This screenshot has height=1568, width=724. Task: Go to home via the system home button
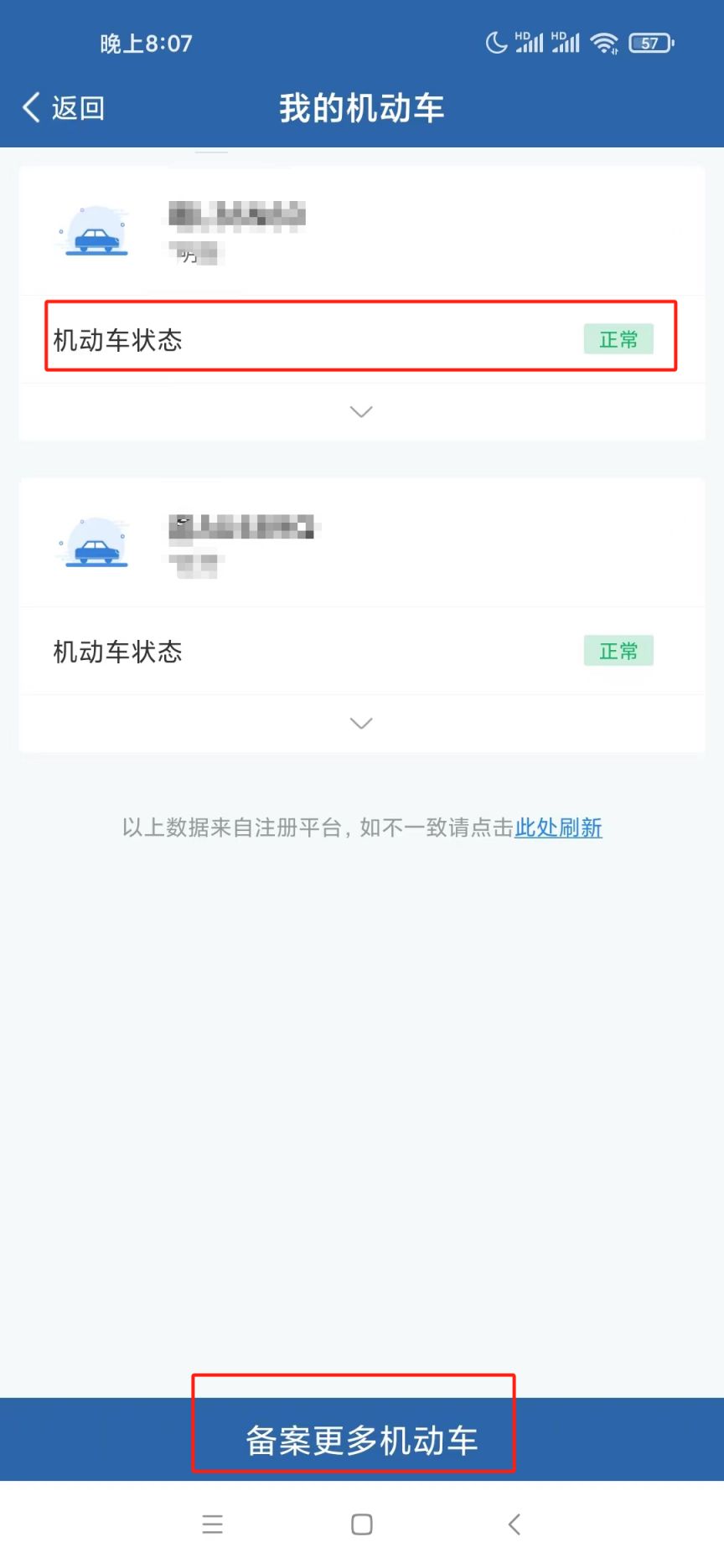click(x=362, y=1524)
